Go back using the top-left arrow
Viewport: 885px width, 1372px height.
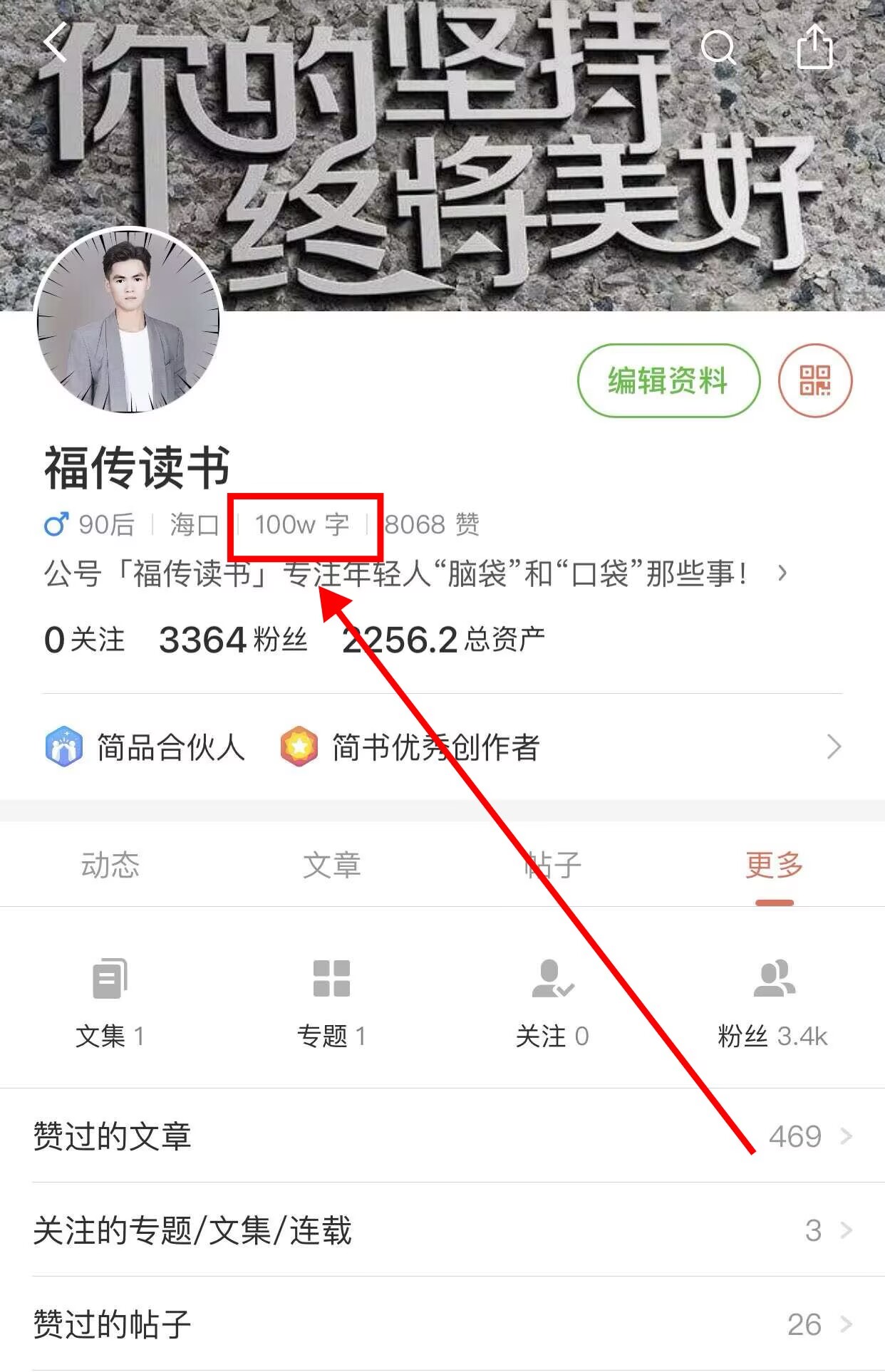coord(56,43)
